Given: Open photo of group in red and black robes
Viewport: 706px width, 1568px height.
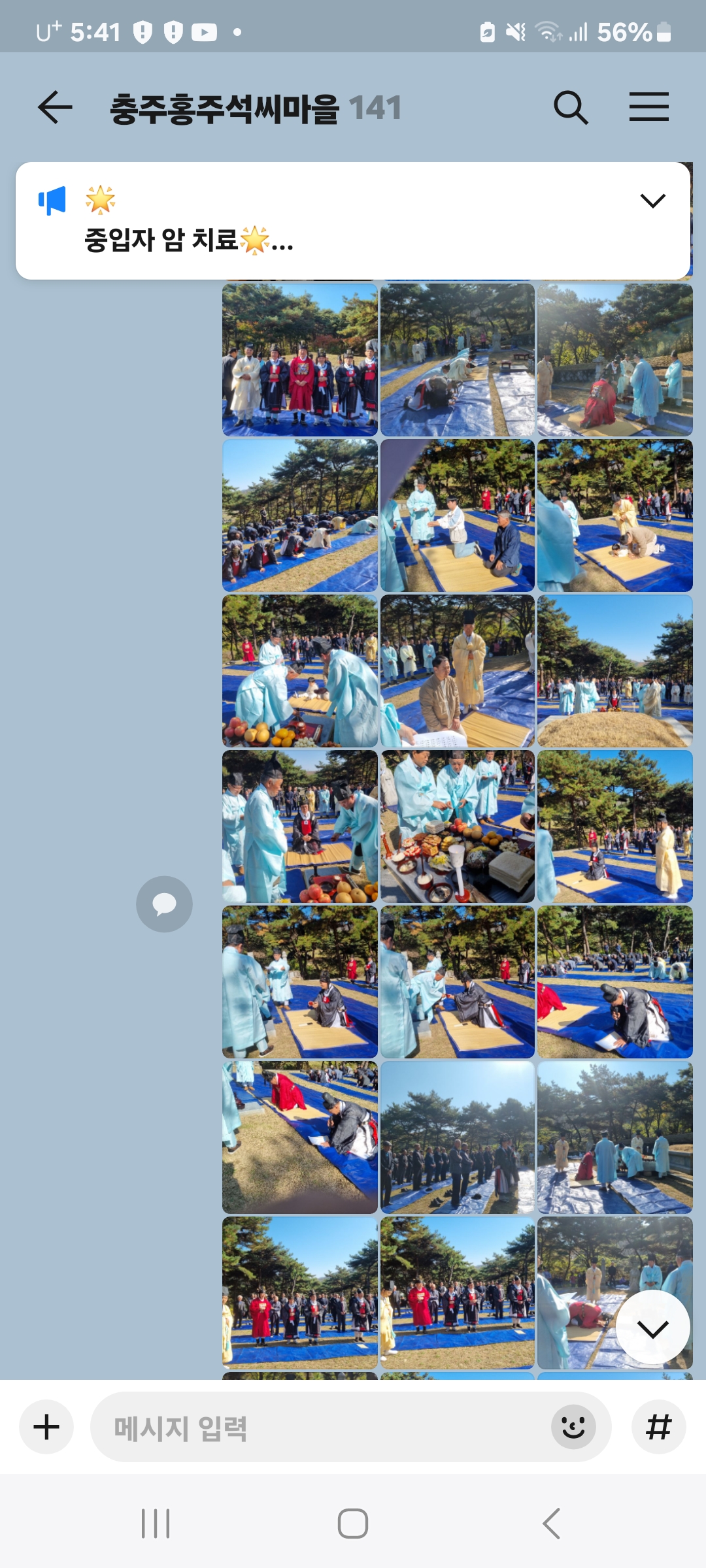Looking at the screenshot, I should tap(300, 360).
